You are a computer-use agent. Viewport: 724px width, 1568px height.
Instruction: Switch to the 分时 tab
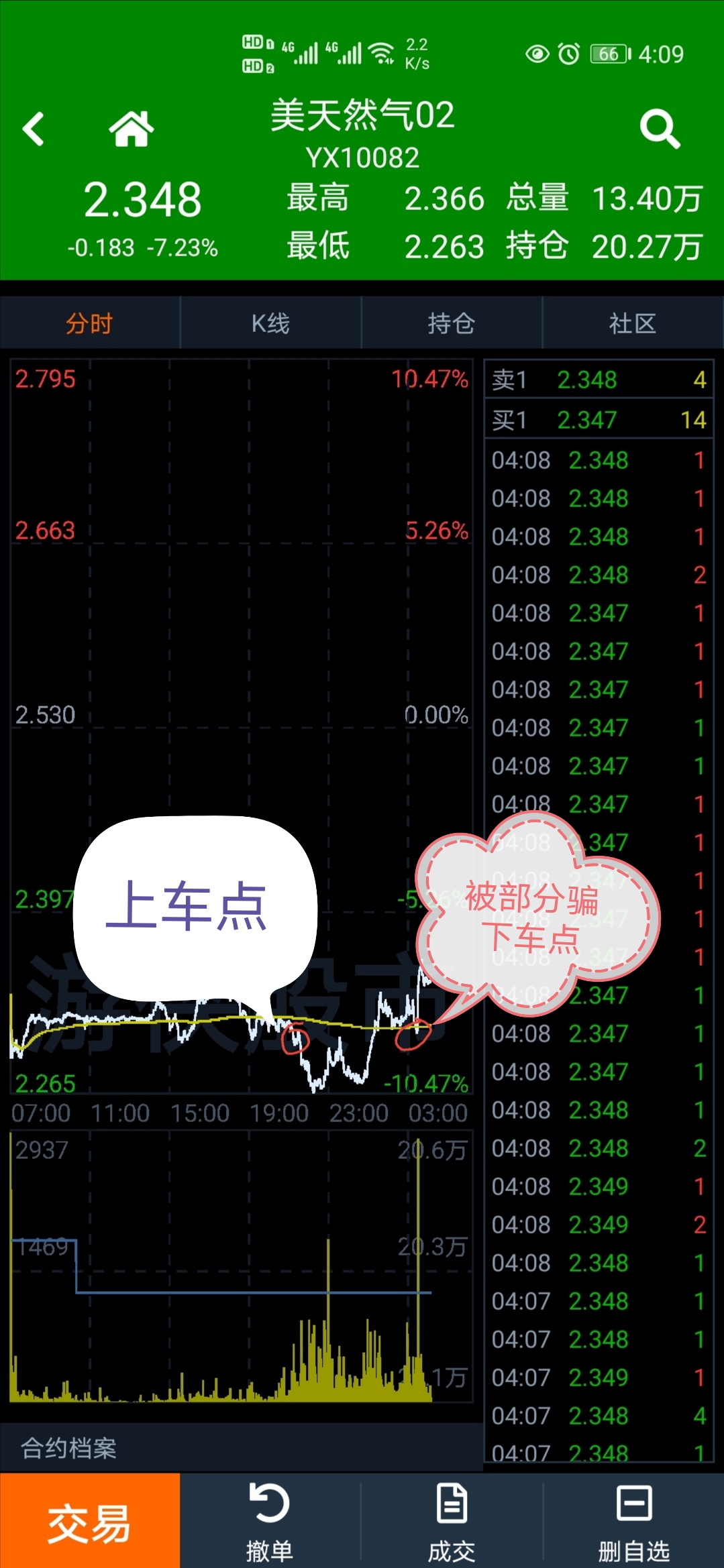pyautogui.click(x=90, y=323)
